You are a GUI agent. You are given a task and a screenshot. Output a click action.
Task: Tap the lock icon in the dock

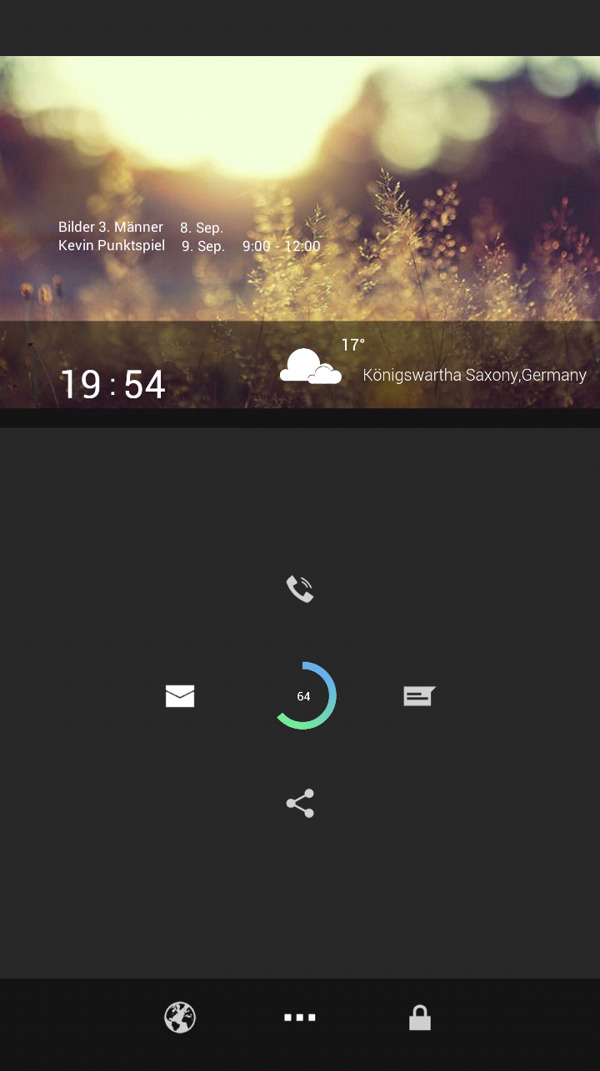tap(420, 1018)
